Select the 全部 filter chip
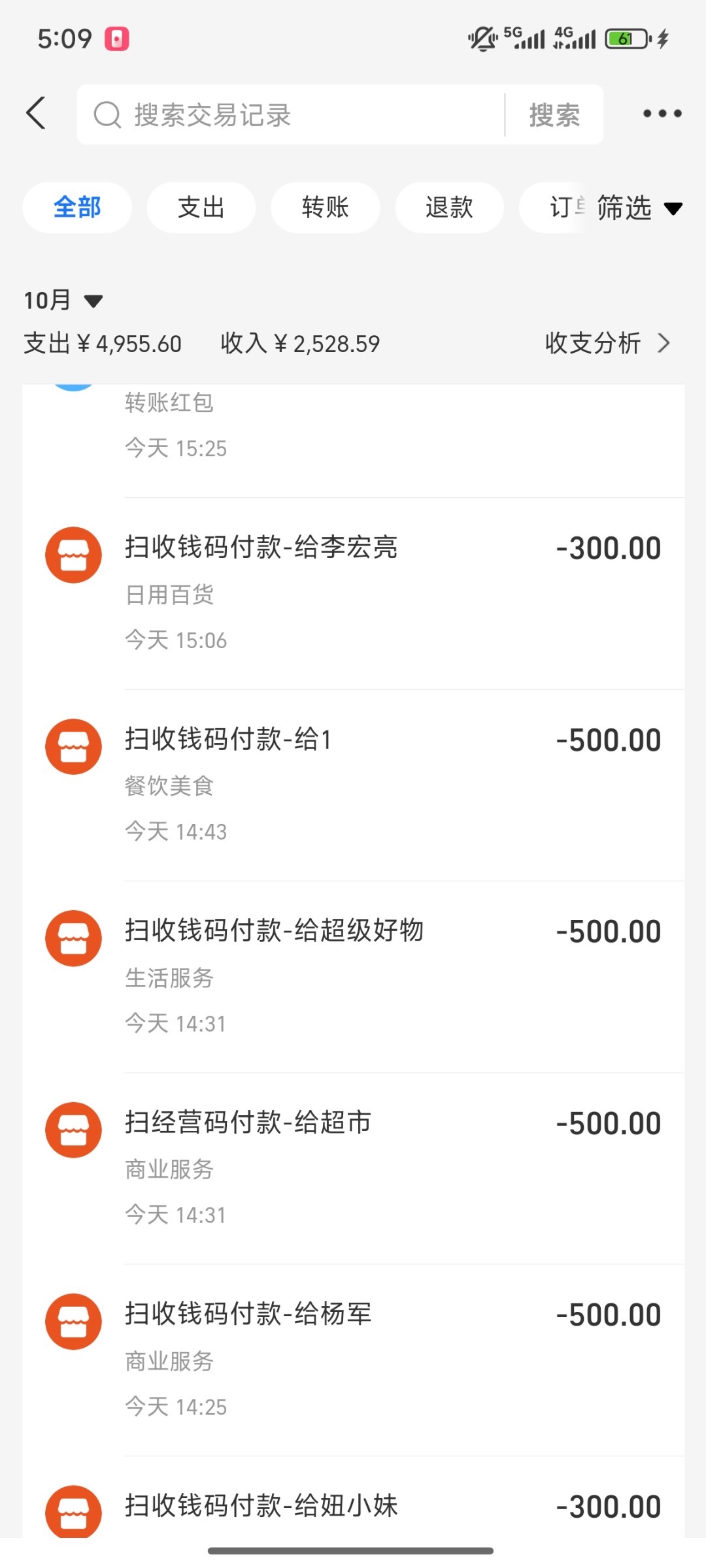This screenshot has height=1568, width=706. (x=77, y=208)
